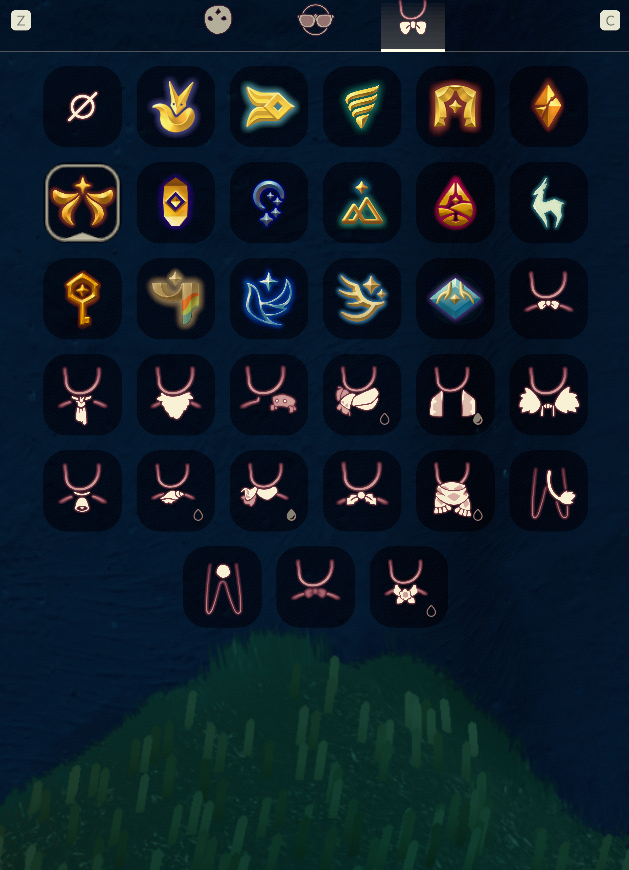Screen dimensions: 629x870
Task: Pick the orange diamond crystal pendant
Action: tap(548, 106)
